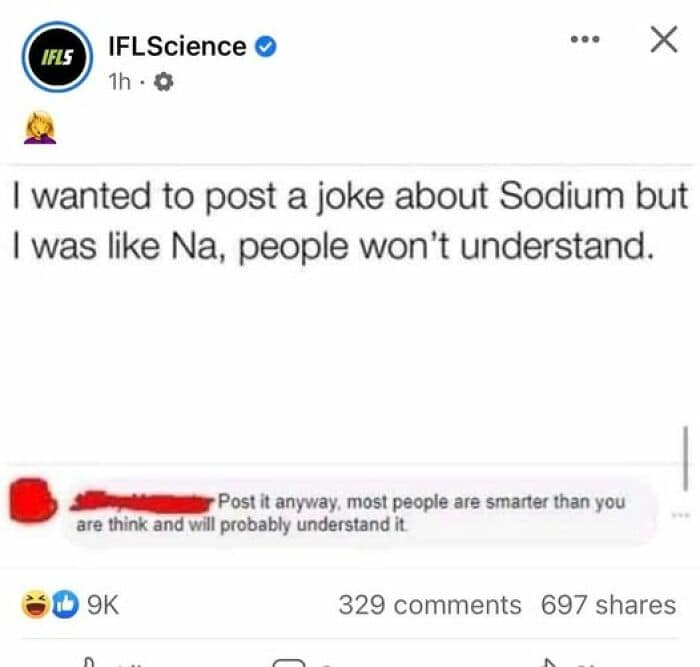Viewport: 700px width, 667px height.
Task: Open the three-dot post options menu
Action: [585, 42]
